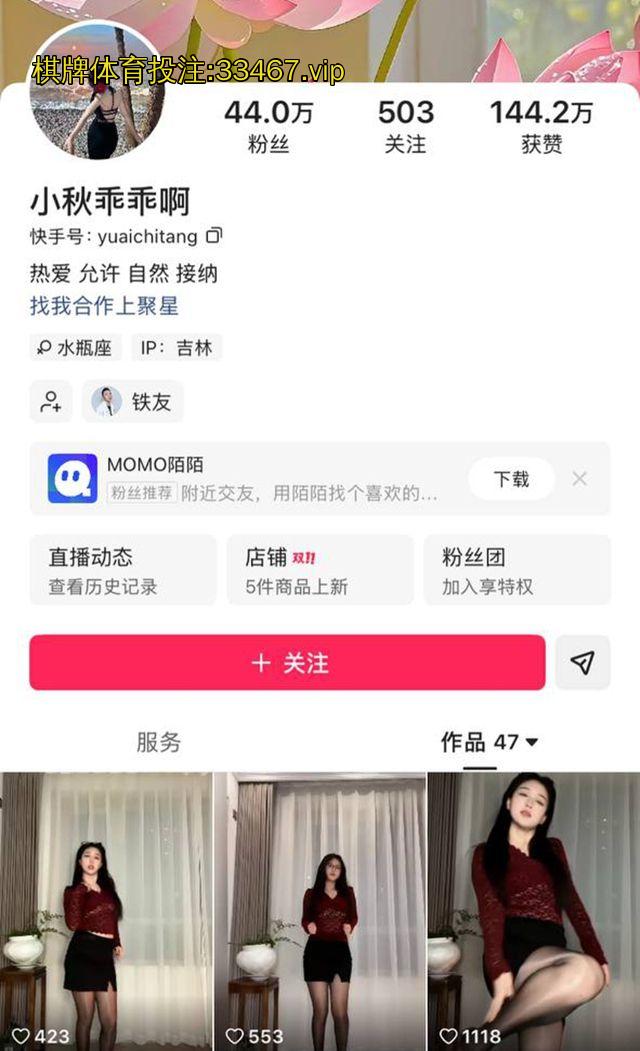The height and width of the screenshot is (1051, 640).
Task: Follow 小秋乖乖啊 with the red 关注 button
Action: pyautogui.click(x=287, y=663)
